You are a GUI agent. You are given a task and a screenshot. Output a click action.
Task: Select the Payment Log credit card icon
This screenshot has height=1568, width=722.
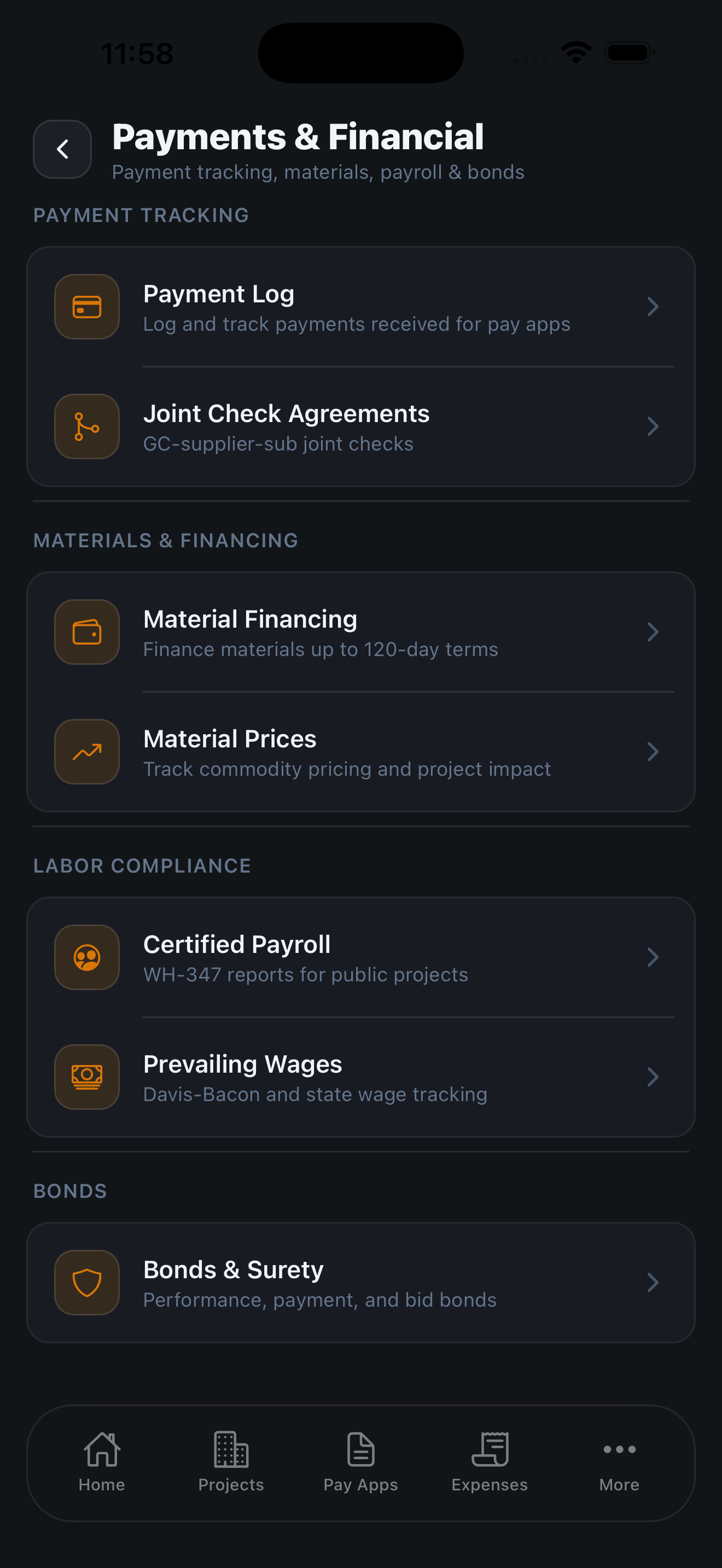(x=86, y=307)
